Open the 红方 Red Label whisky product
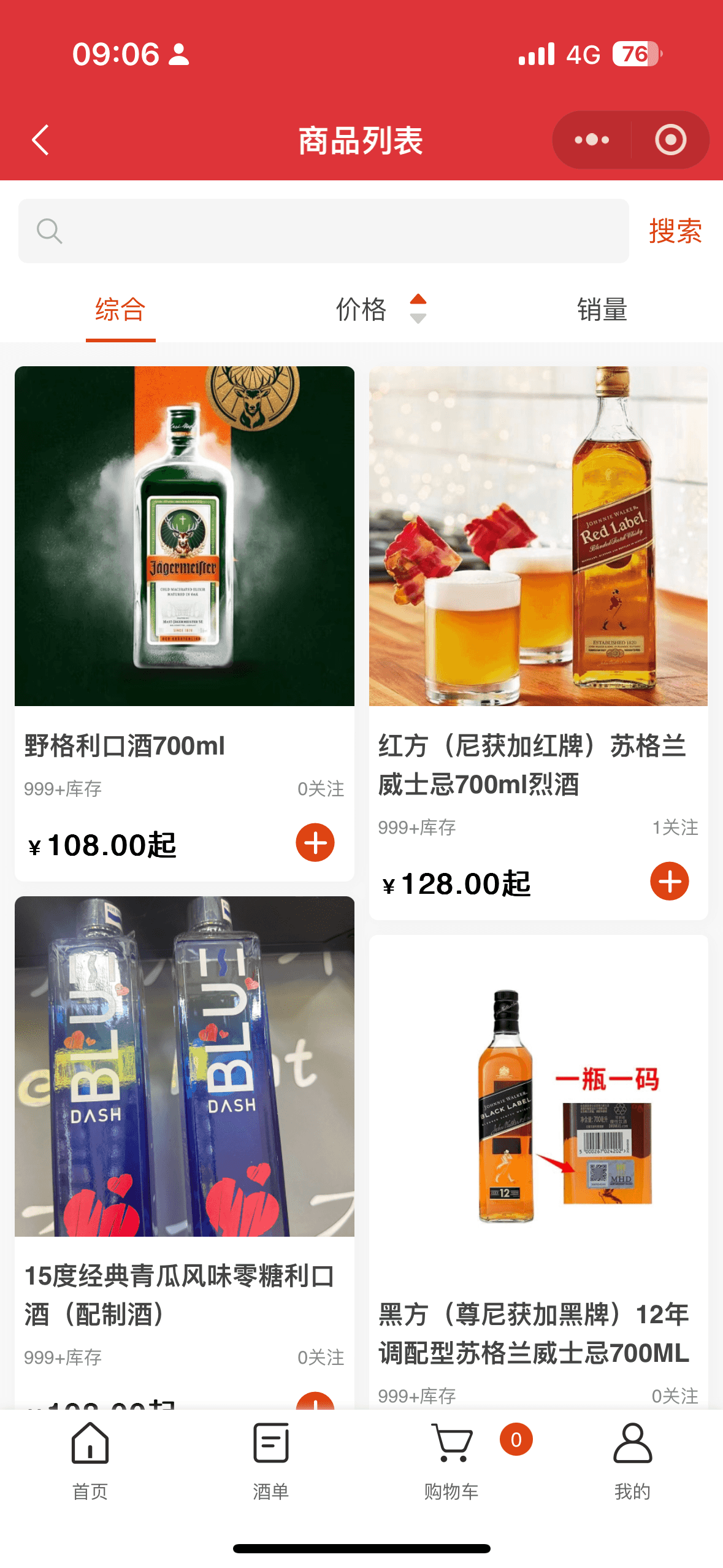The height and width of the screenshot is (1568, 723). [538, 536]
